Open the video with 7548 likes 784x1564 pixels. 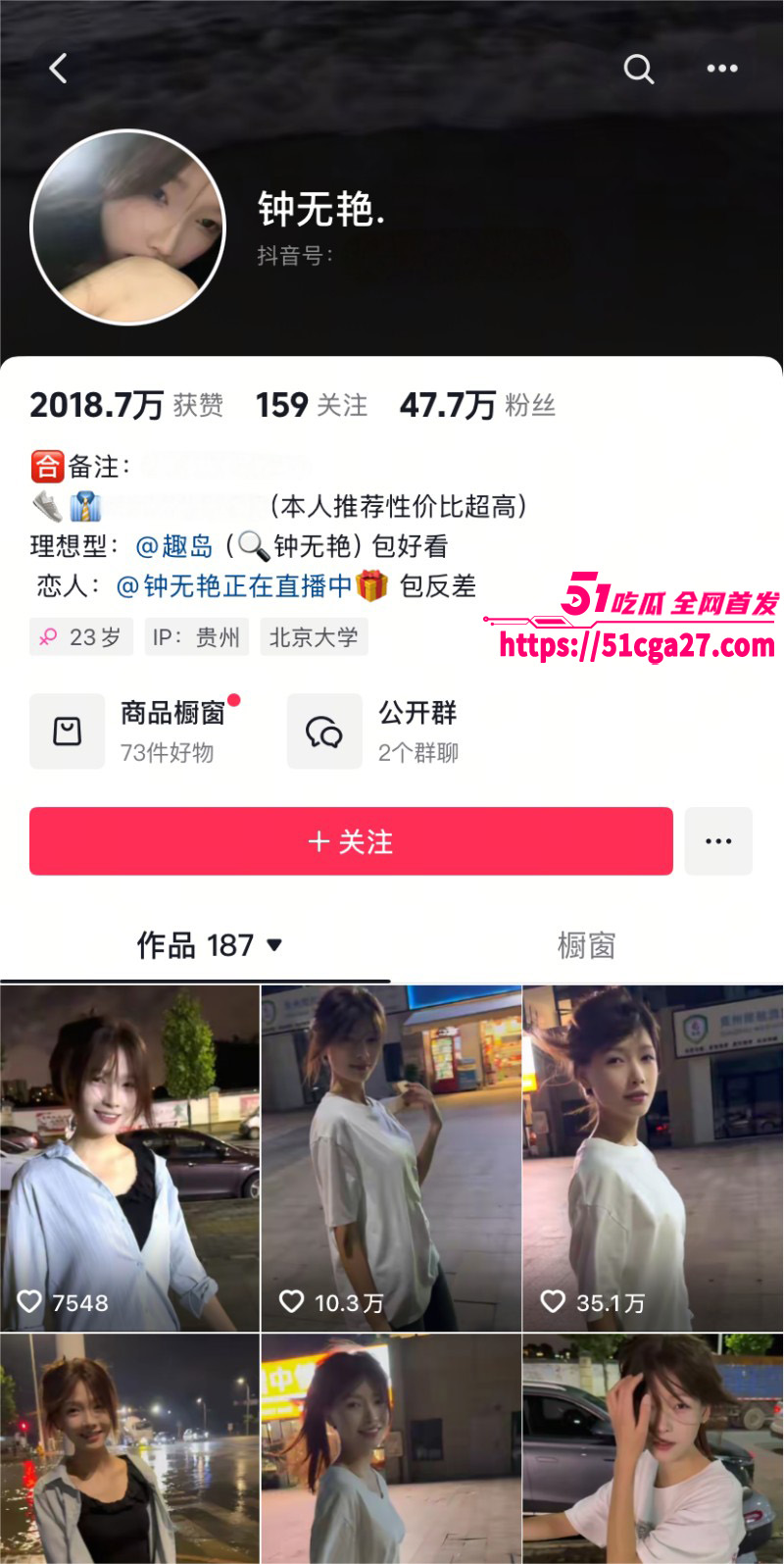tap(129, 1157)
